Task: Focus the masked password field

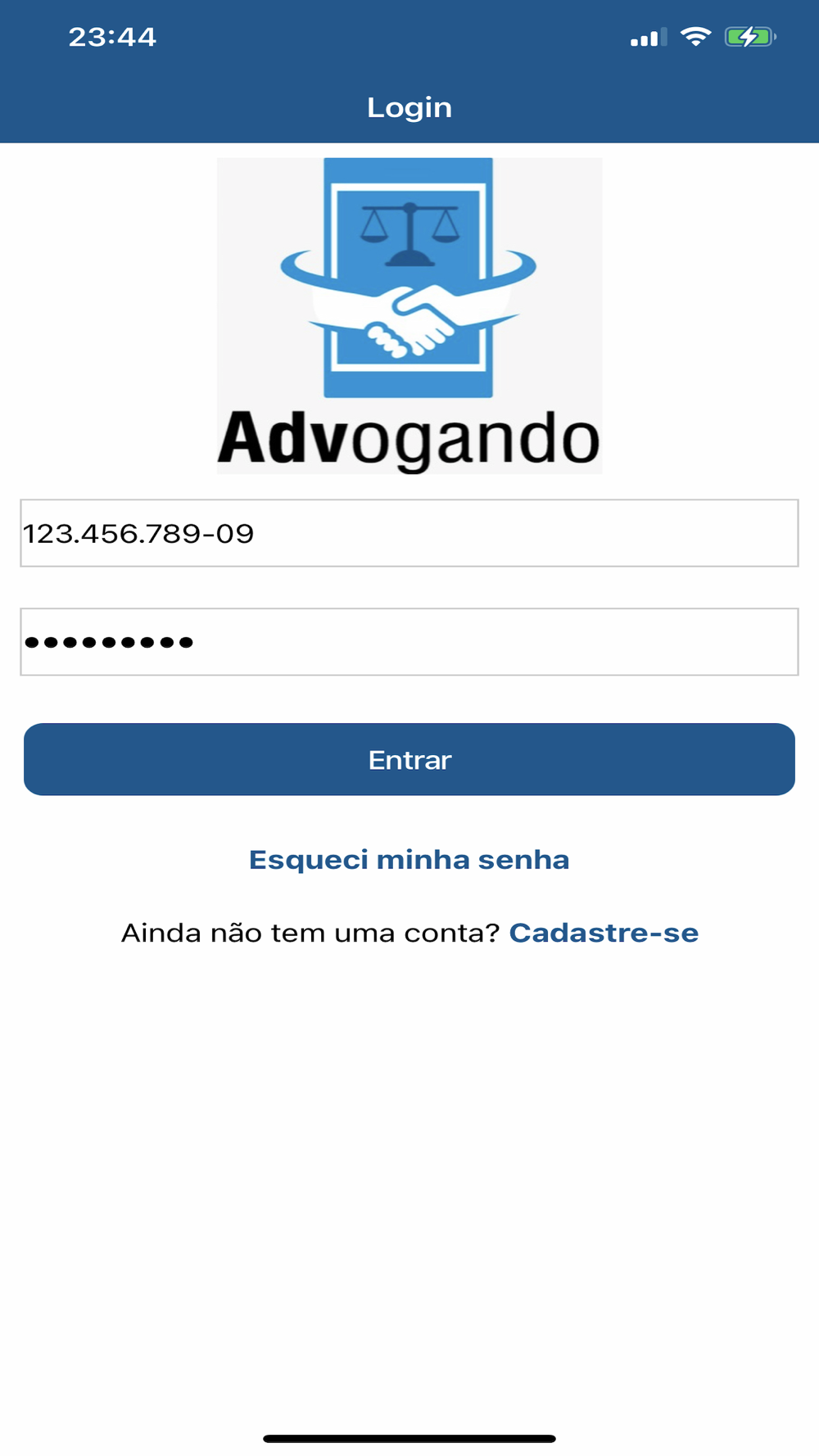Action: point(409,642)
